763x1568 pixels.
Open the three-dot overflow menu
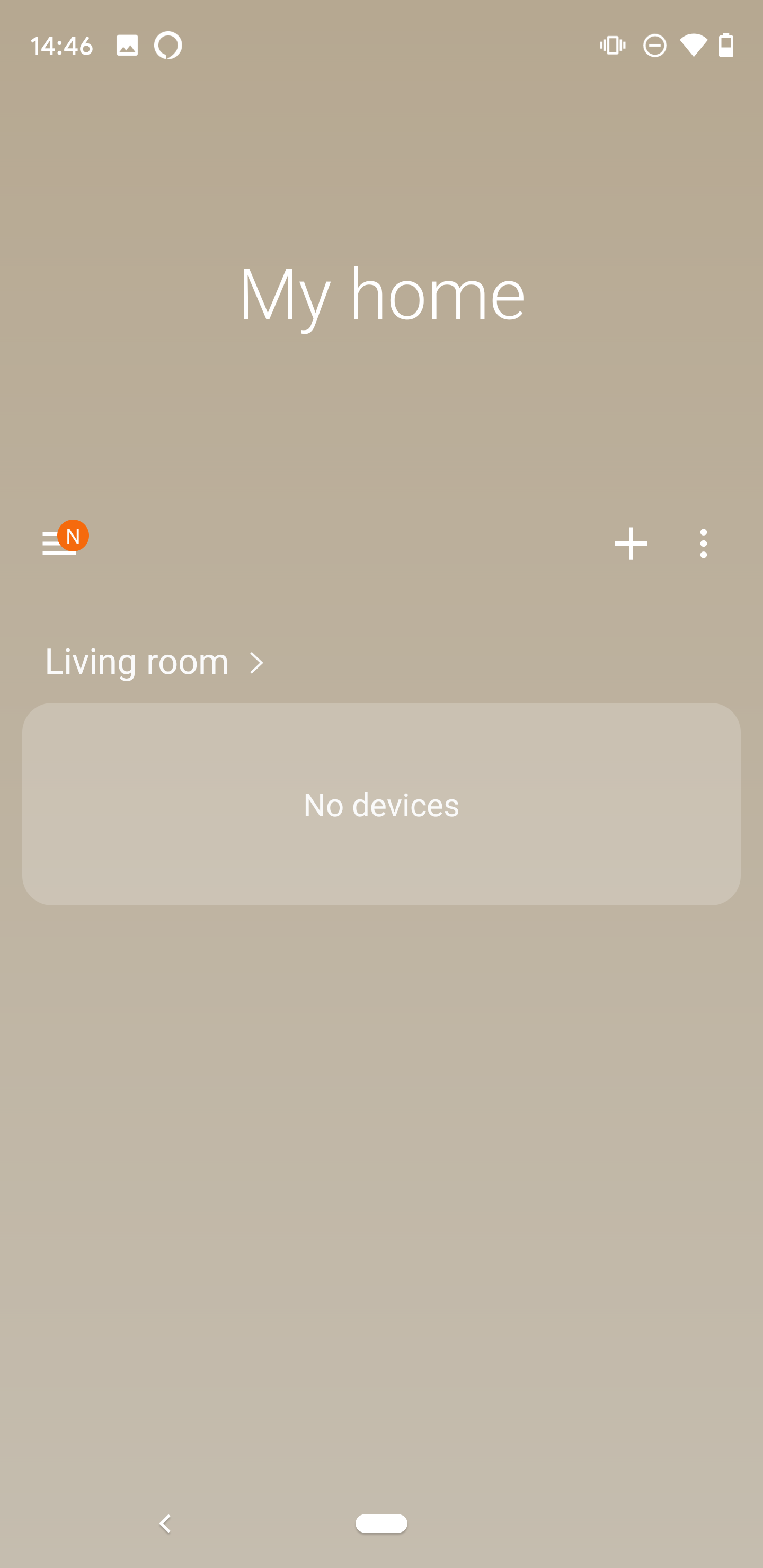(703, 544)
